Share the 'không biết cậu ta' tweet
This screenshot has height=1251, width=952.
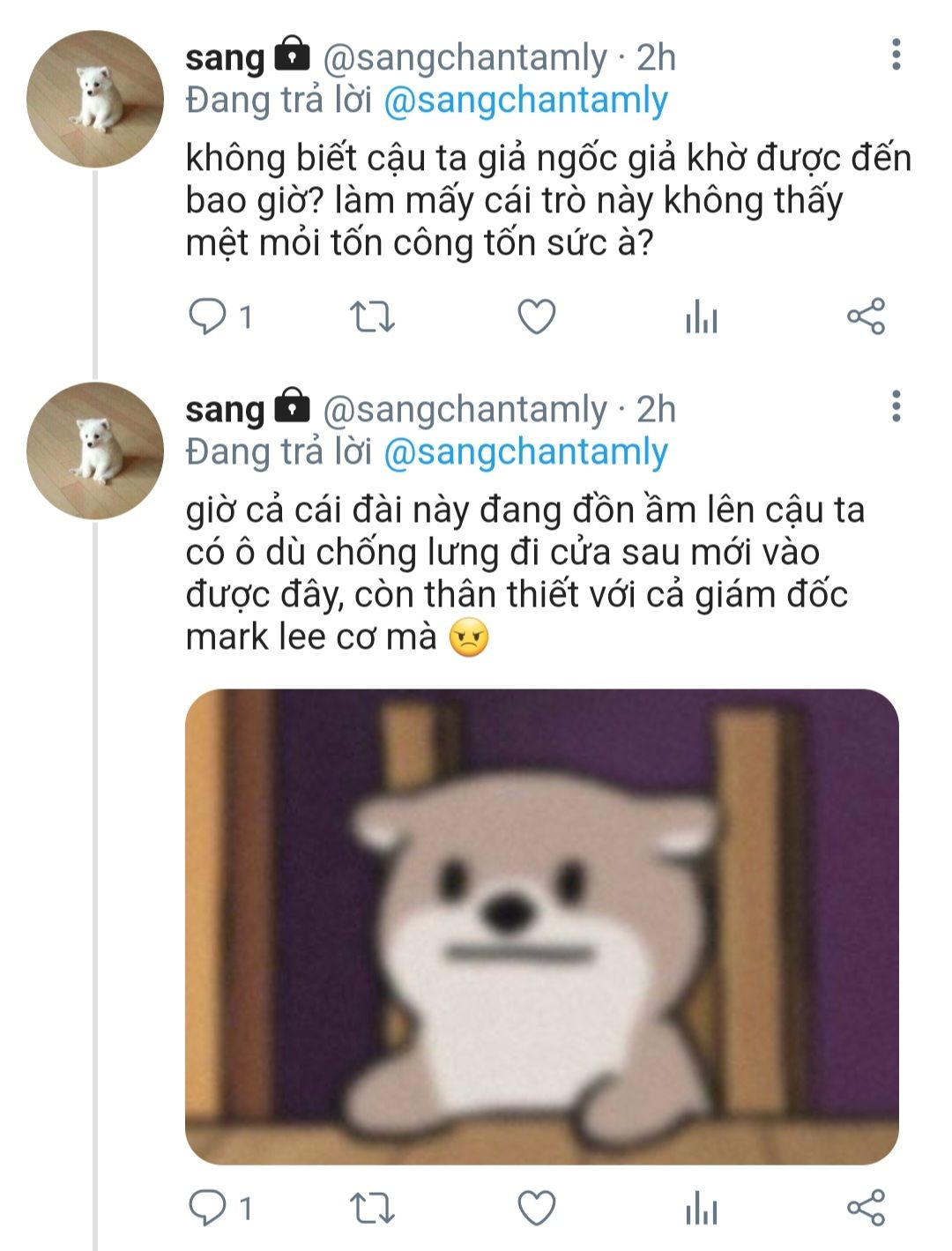click(866, 316)
